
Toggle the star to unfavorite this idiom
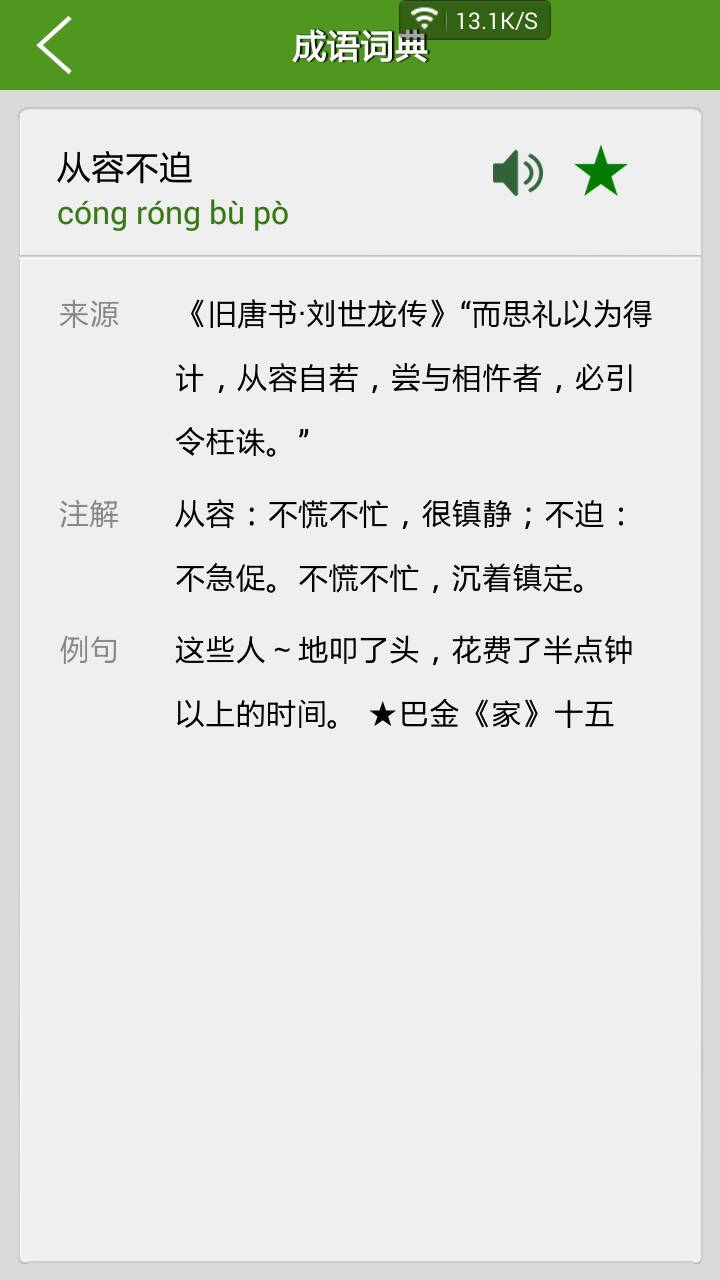(x=601, y=172)
